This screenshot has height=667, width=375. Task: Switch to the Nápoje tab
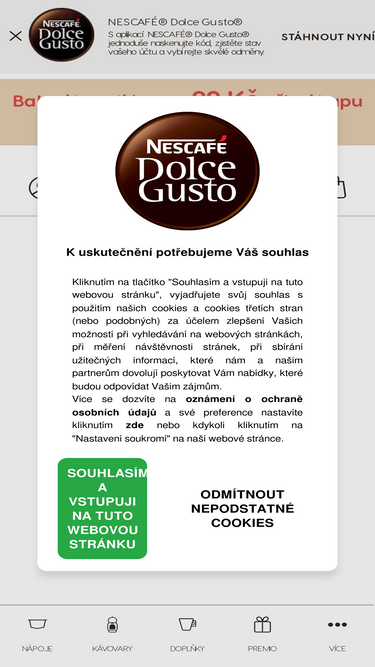click(37, 635)
